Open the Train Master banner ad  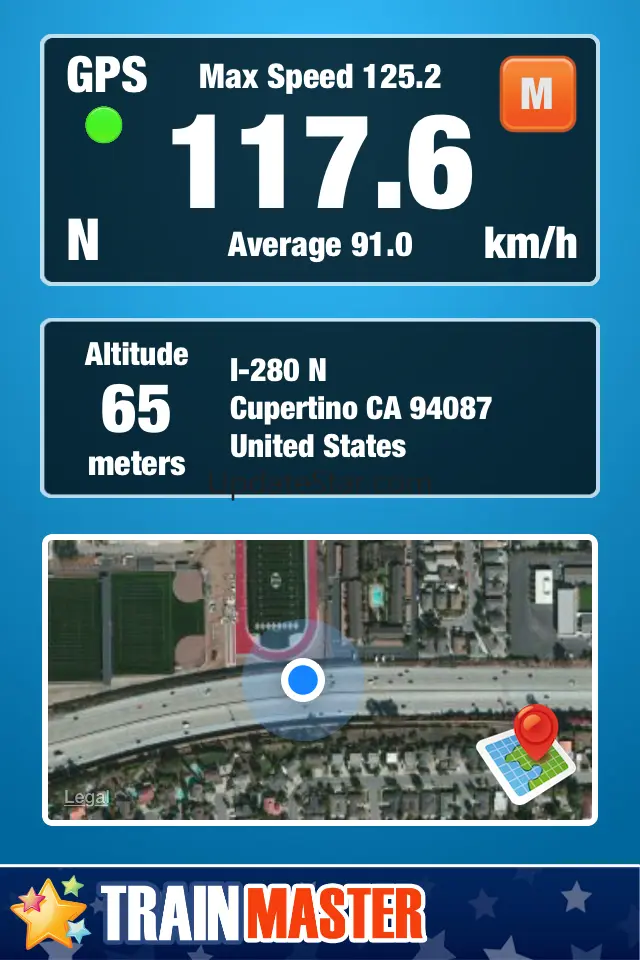pyautogui.click(x=320, y=914)
